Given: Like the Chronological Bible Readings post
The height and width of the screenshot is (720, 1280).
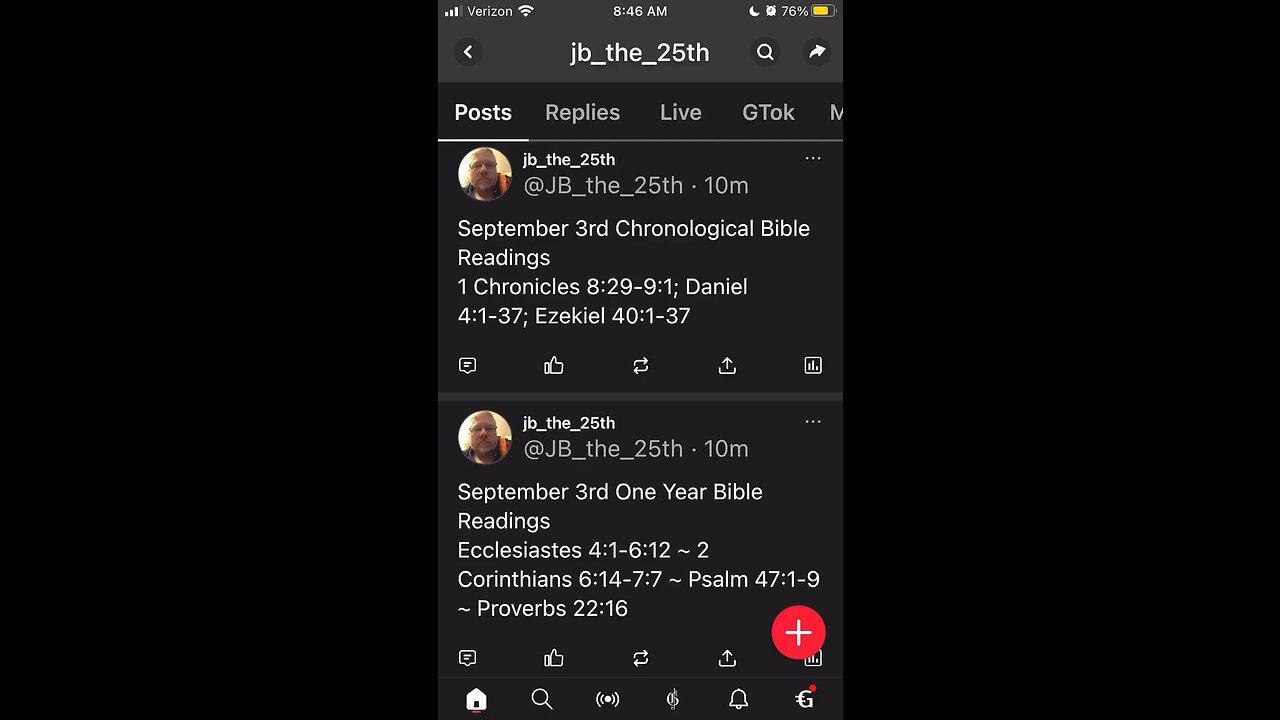Looking at the screenshot, I should [554, 366].
